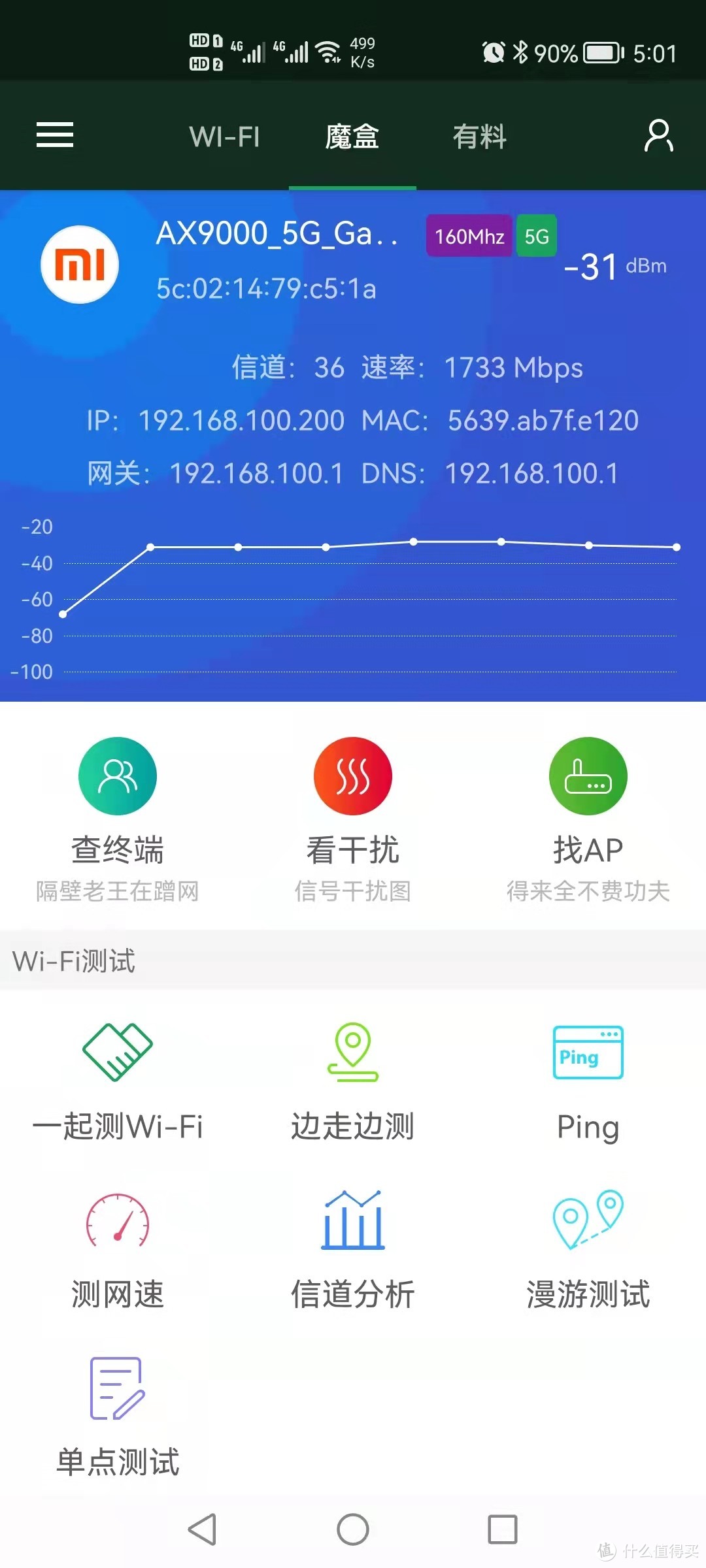Tap the 5G band badge
Screen dimensions: 706x1568
coord(535,237)
